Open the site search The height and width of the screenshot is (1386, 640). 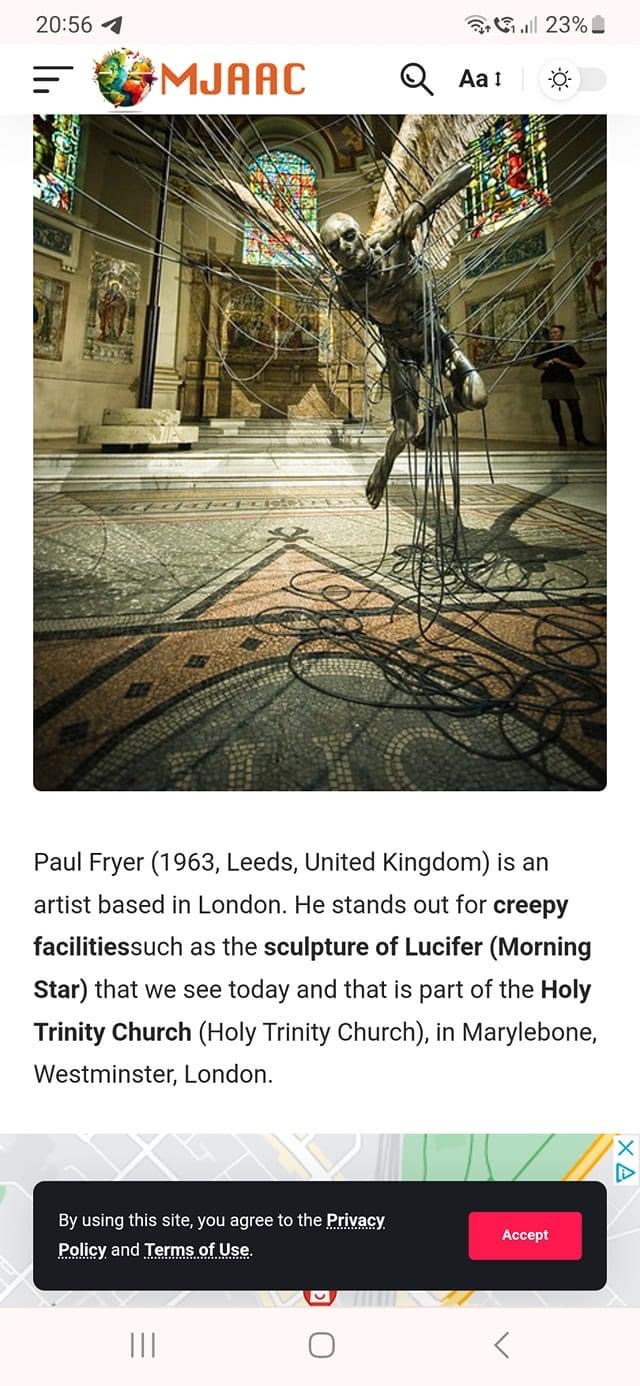pyautogui.click(x=416, y=78)
